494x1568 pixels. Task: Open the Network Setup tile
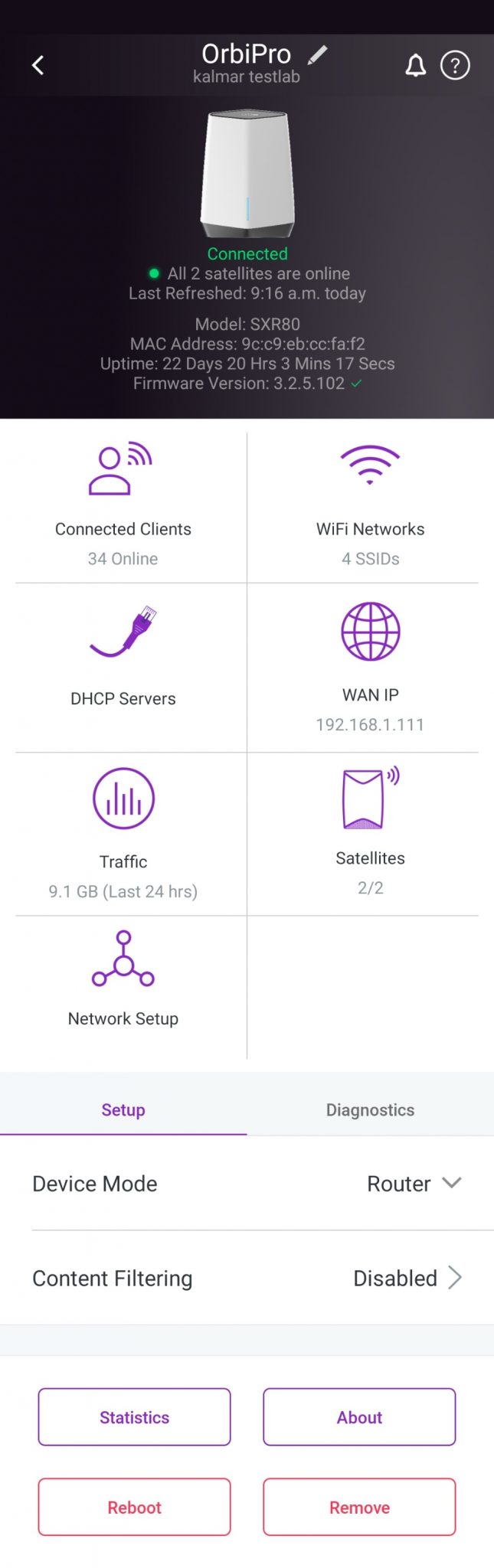coord(123,980)
